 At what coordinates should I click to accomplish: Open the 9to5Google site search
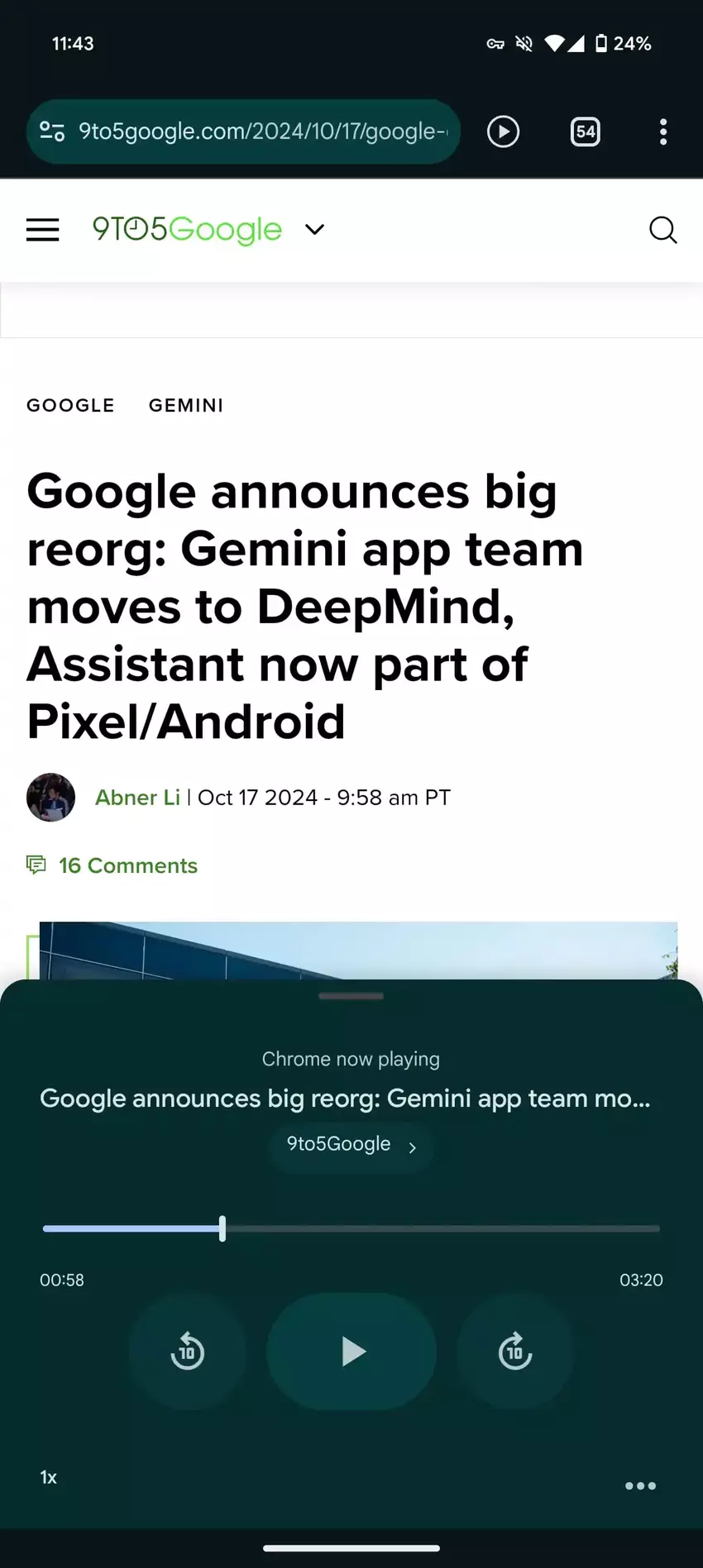pos(662,230)
